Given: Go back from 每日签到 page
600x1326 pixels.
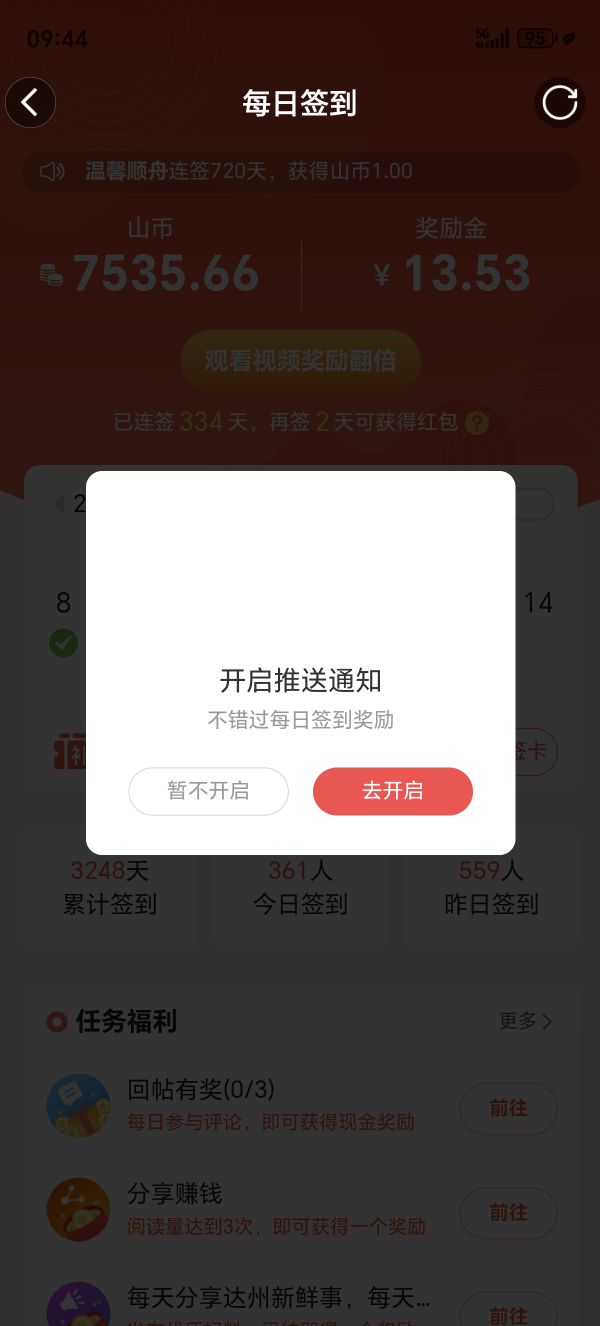Looking at the screenshot, I should pos(30,102).
